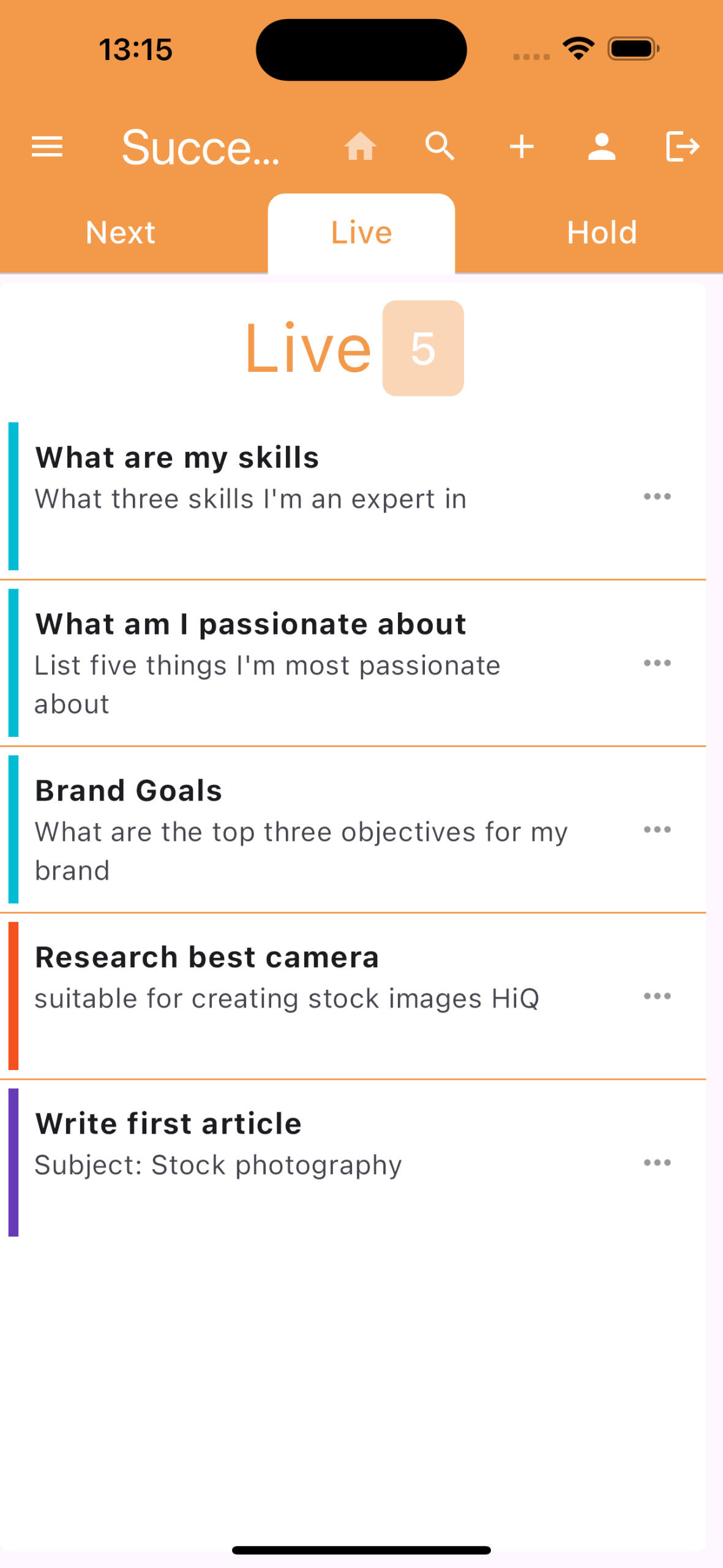This screenshot has height=1568, width=723.
Task: Select the Live tab
Action: 361,233
